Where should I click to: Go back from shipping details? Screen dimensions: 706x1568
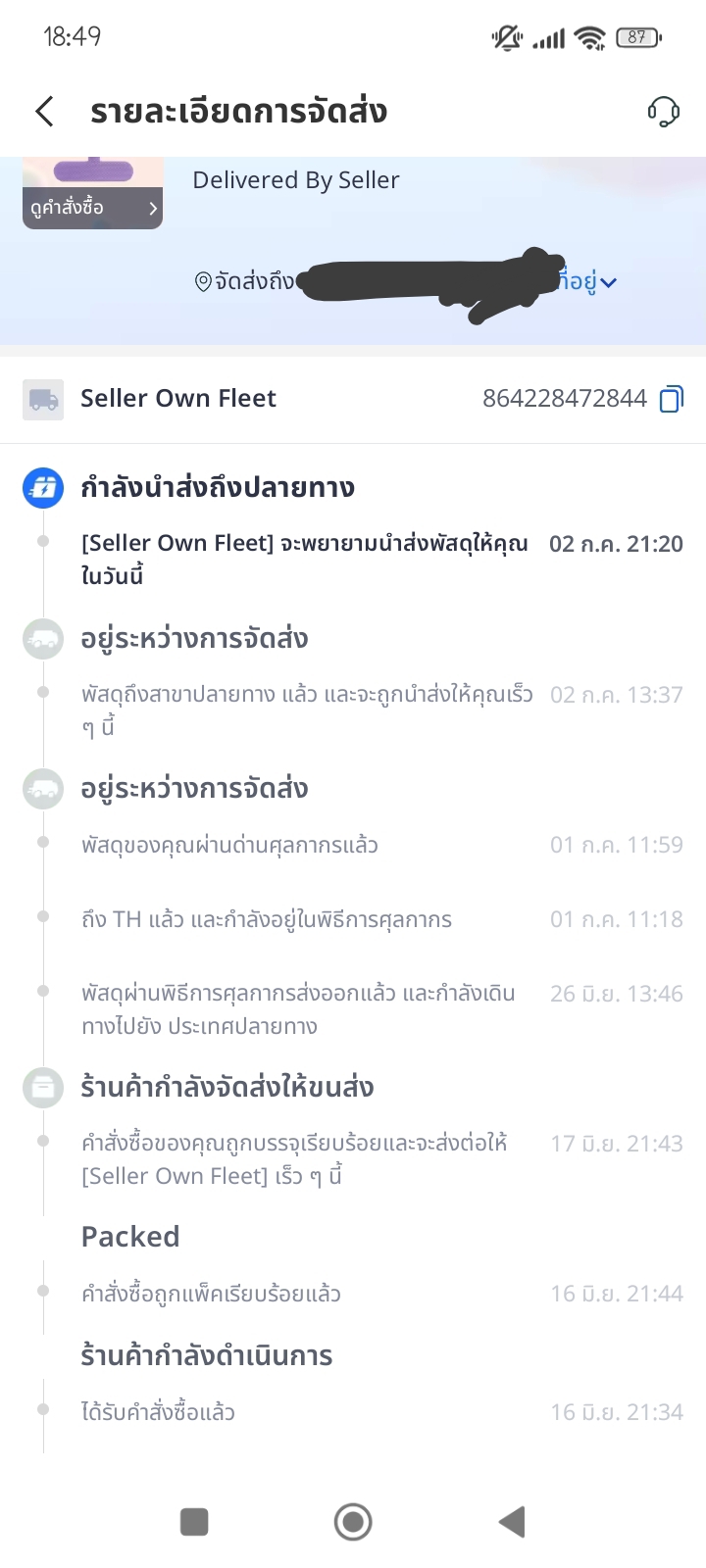pyautogui.click(x=45, y=112)
